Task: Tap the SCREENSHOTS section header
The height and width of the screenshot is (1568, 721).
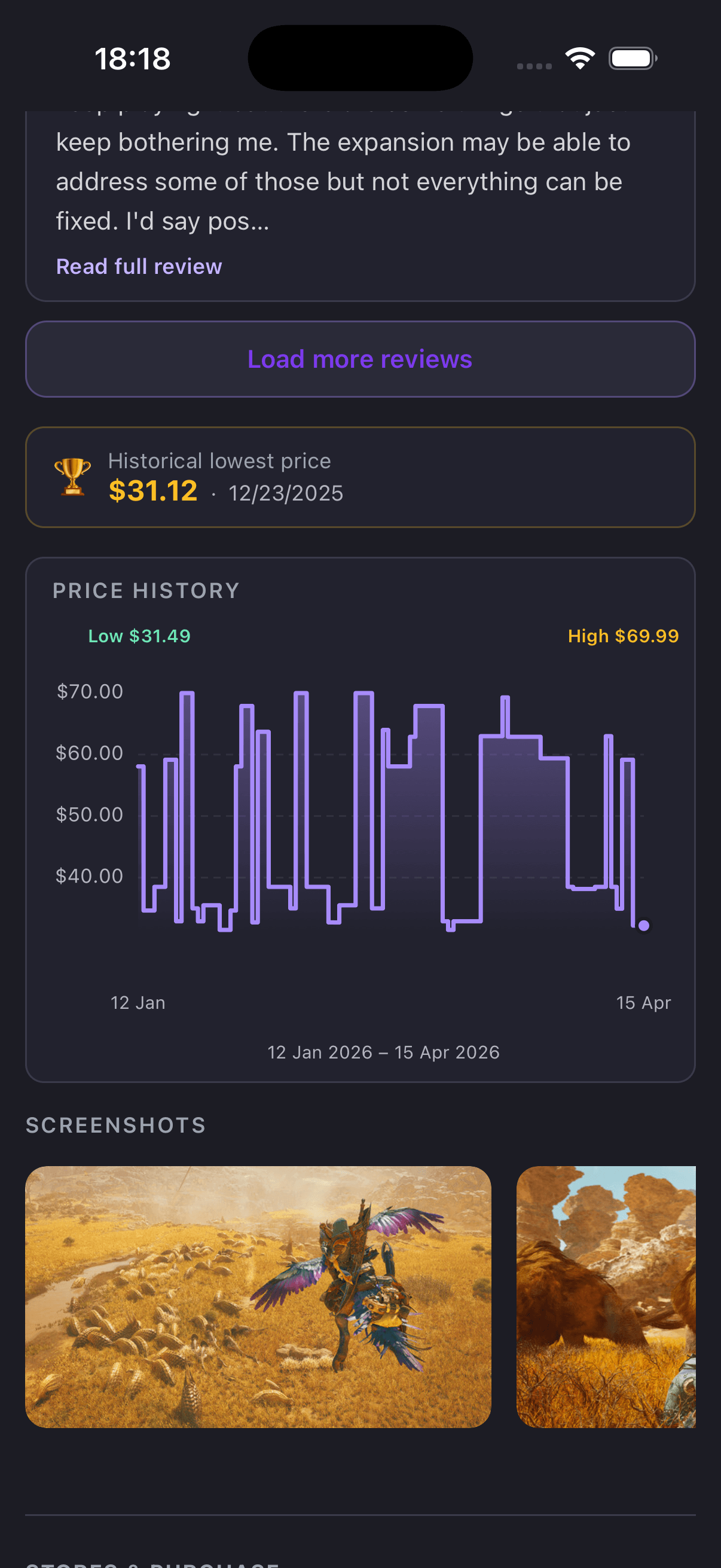Action: pyautogui.click(x=115, y=1124)
